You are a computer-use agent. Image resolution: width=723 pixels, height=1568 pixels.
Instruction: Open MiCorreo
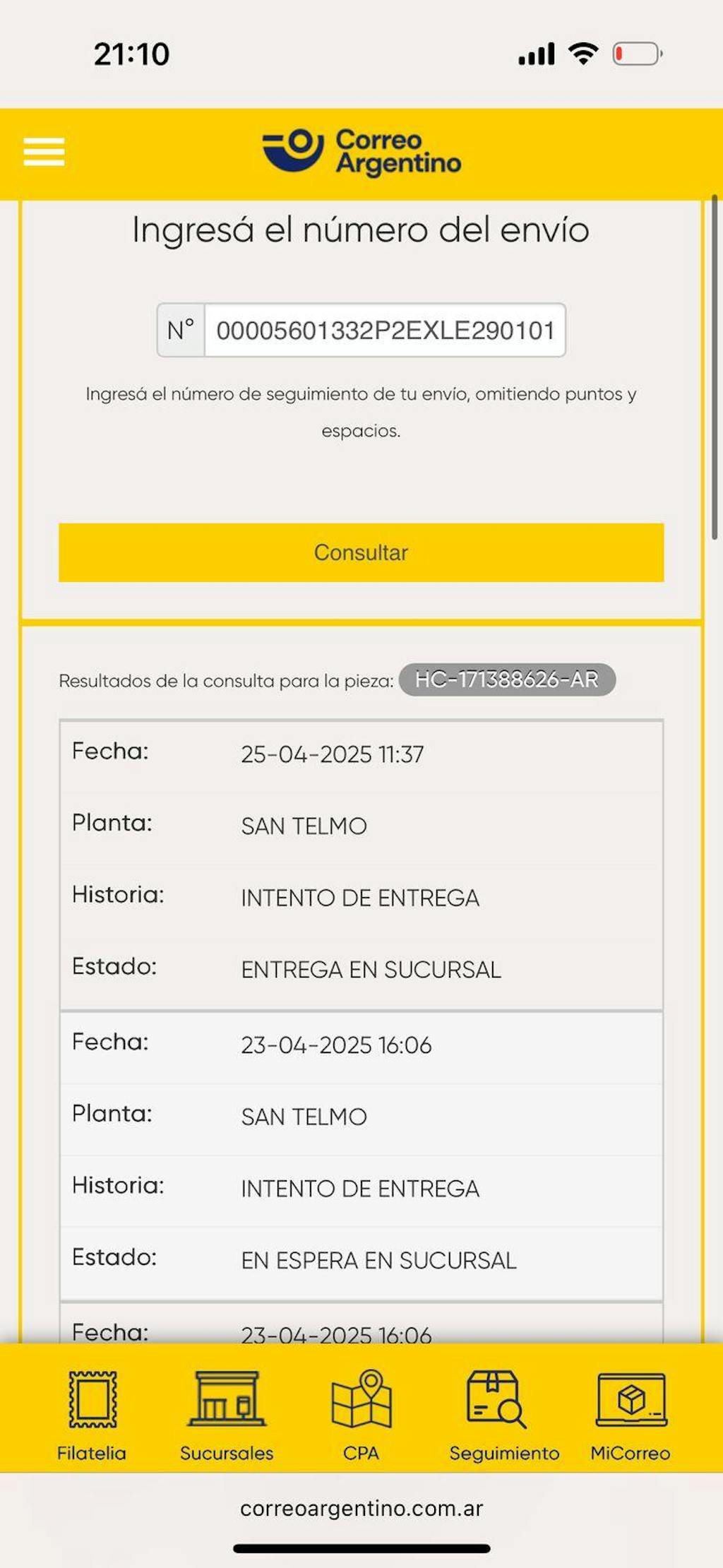[x=631, y=1414]
